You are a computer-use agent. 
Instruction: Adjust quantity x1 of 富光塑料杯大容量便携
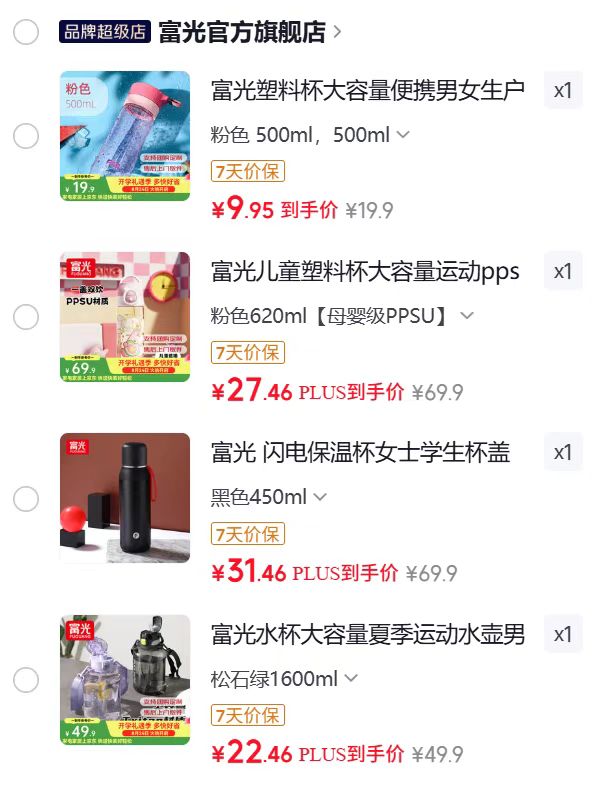point(563,90)
